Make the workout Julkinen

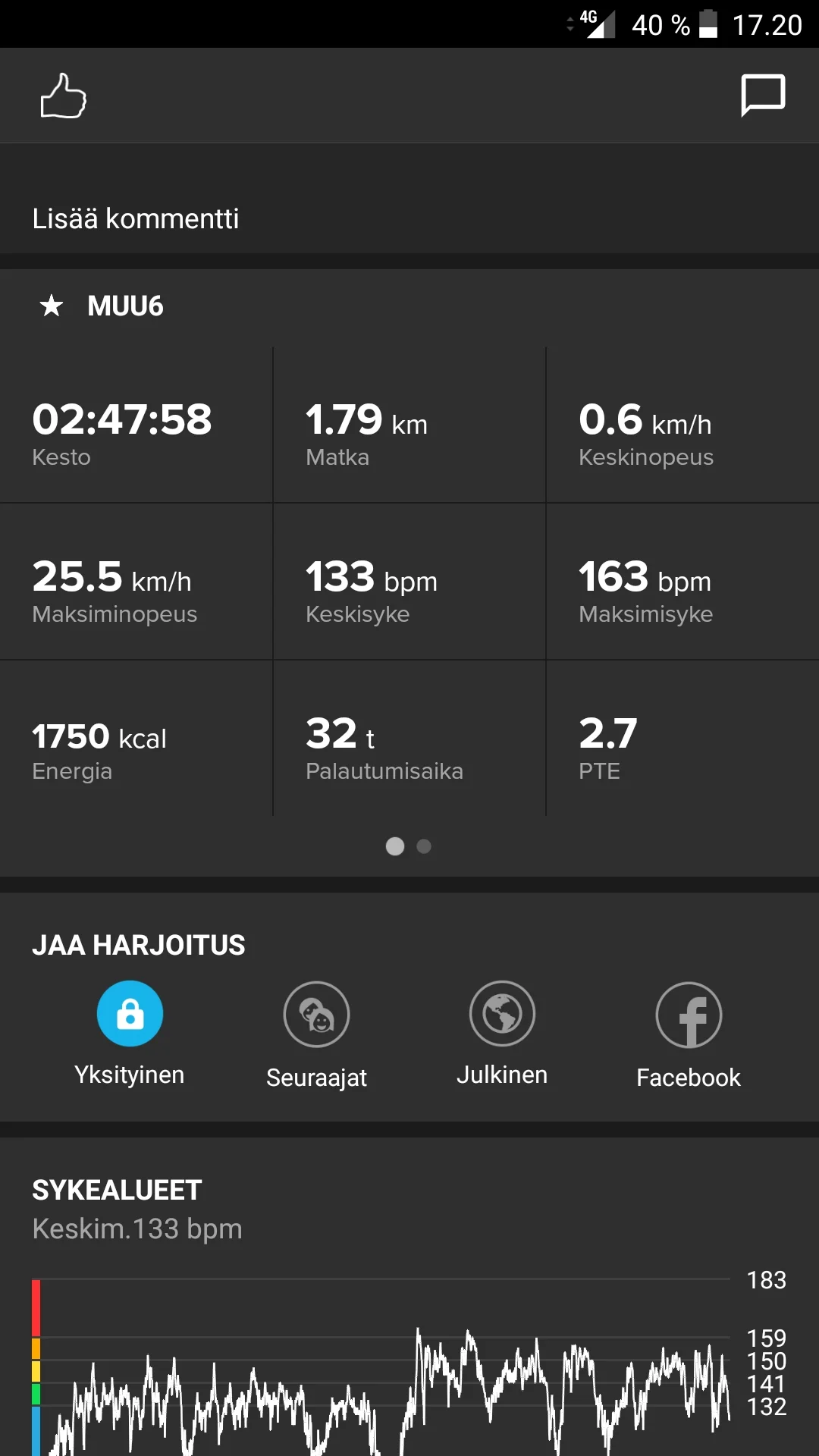(x=502, y=1014)
